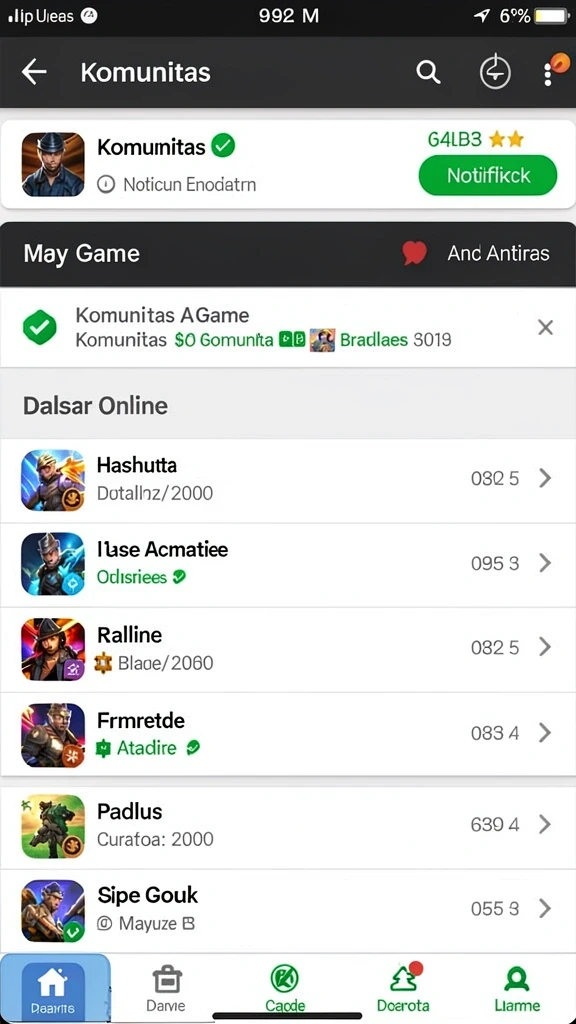The height and width of the screenshot is (1024, 576).
Task: Tap the green Notifikck button
Action: (x=487, y=175)
